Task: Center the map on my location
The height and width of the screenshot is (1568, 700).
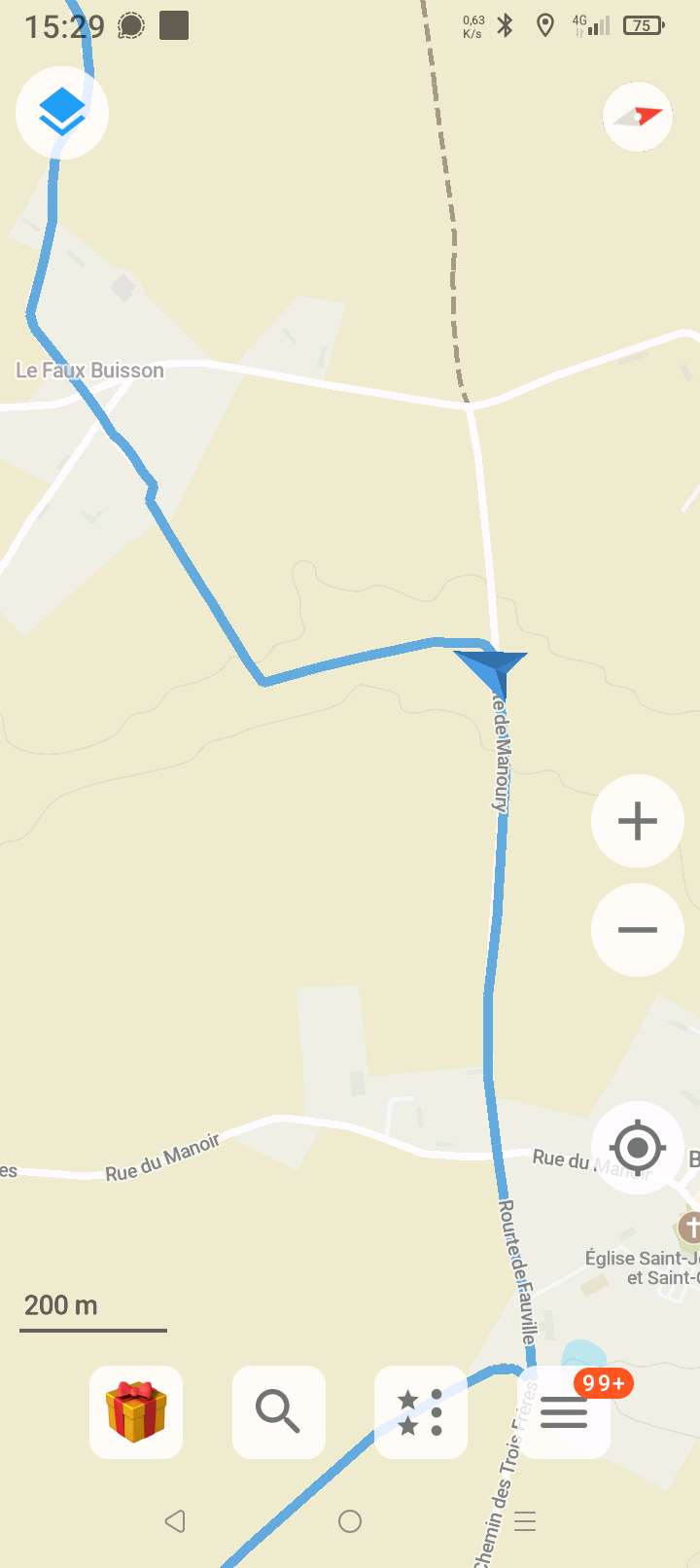Action: (x=638, y=1148)
